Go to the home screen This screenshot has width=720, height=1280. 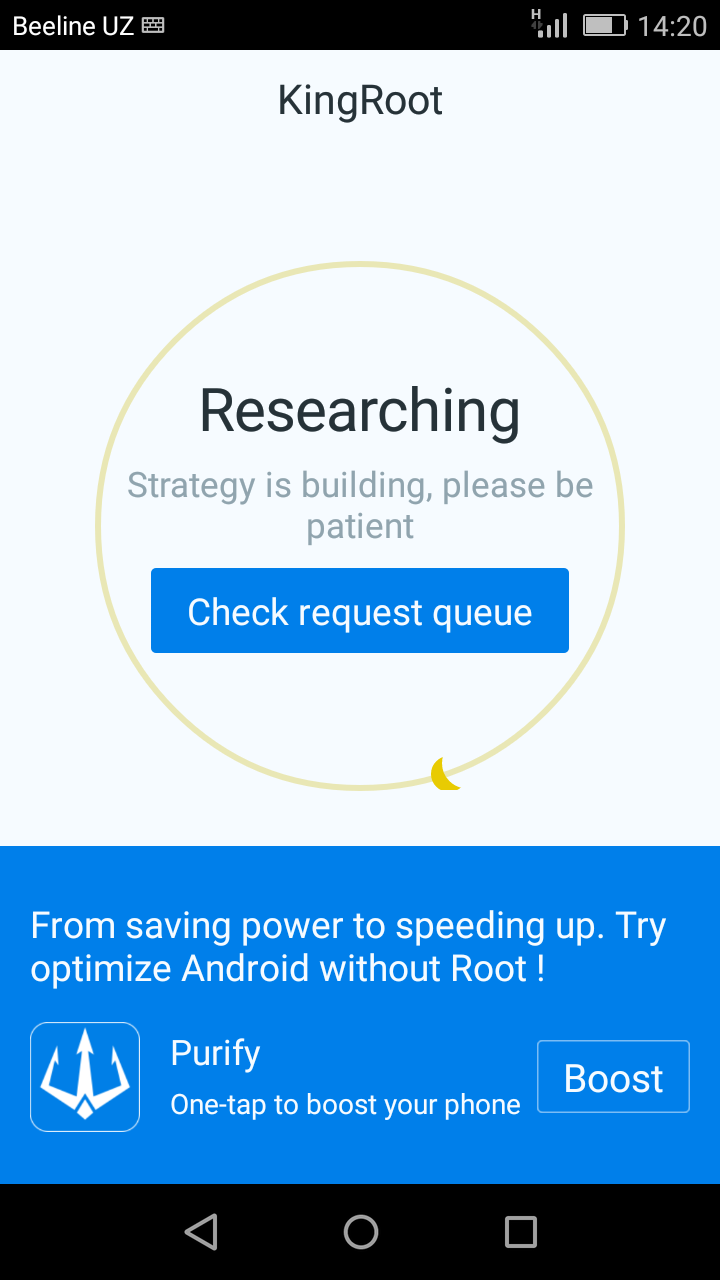360,1232
